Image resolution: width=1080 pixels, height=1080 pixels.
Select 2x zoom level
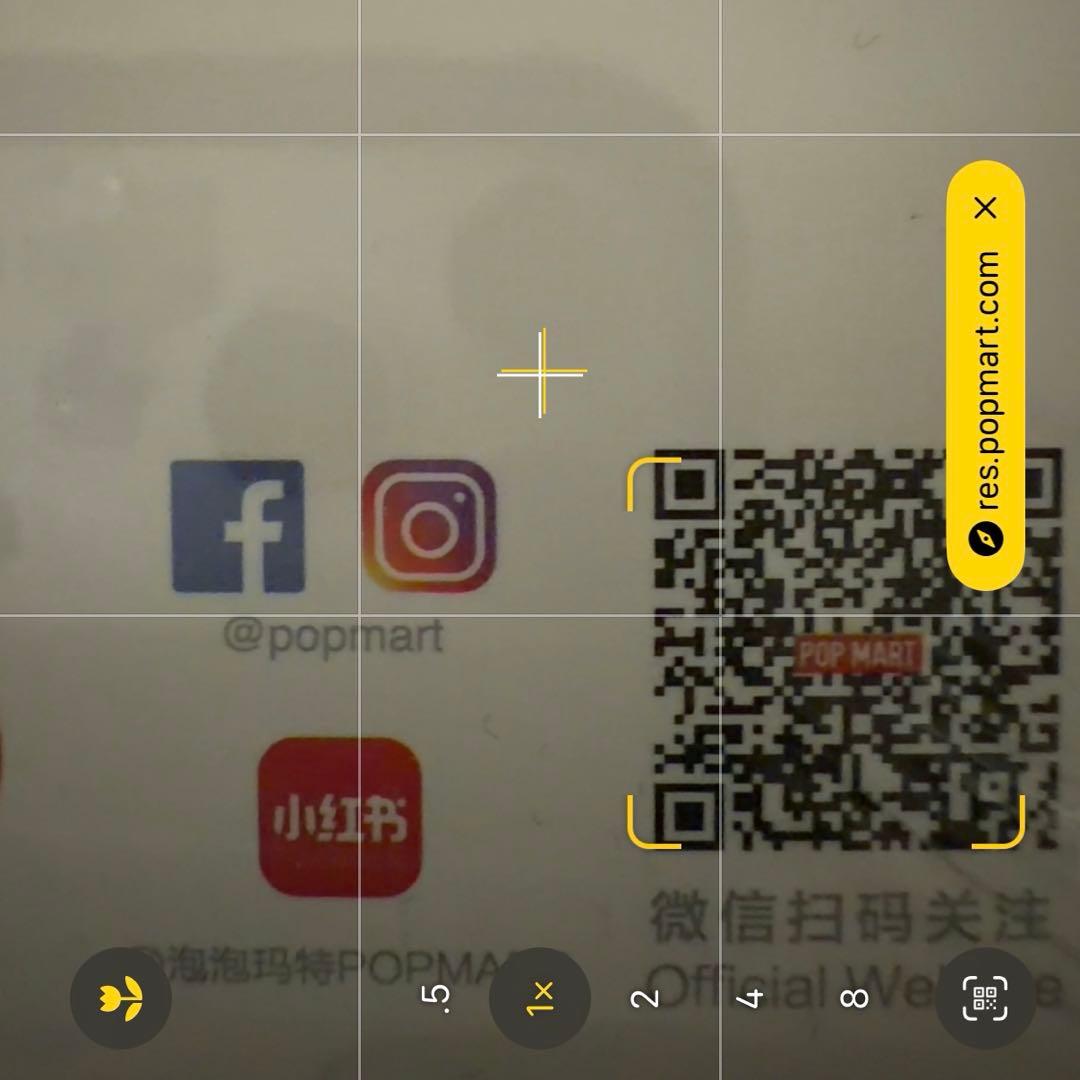click(645, 998)
